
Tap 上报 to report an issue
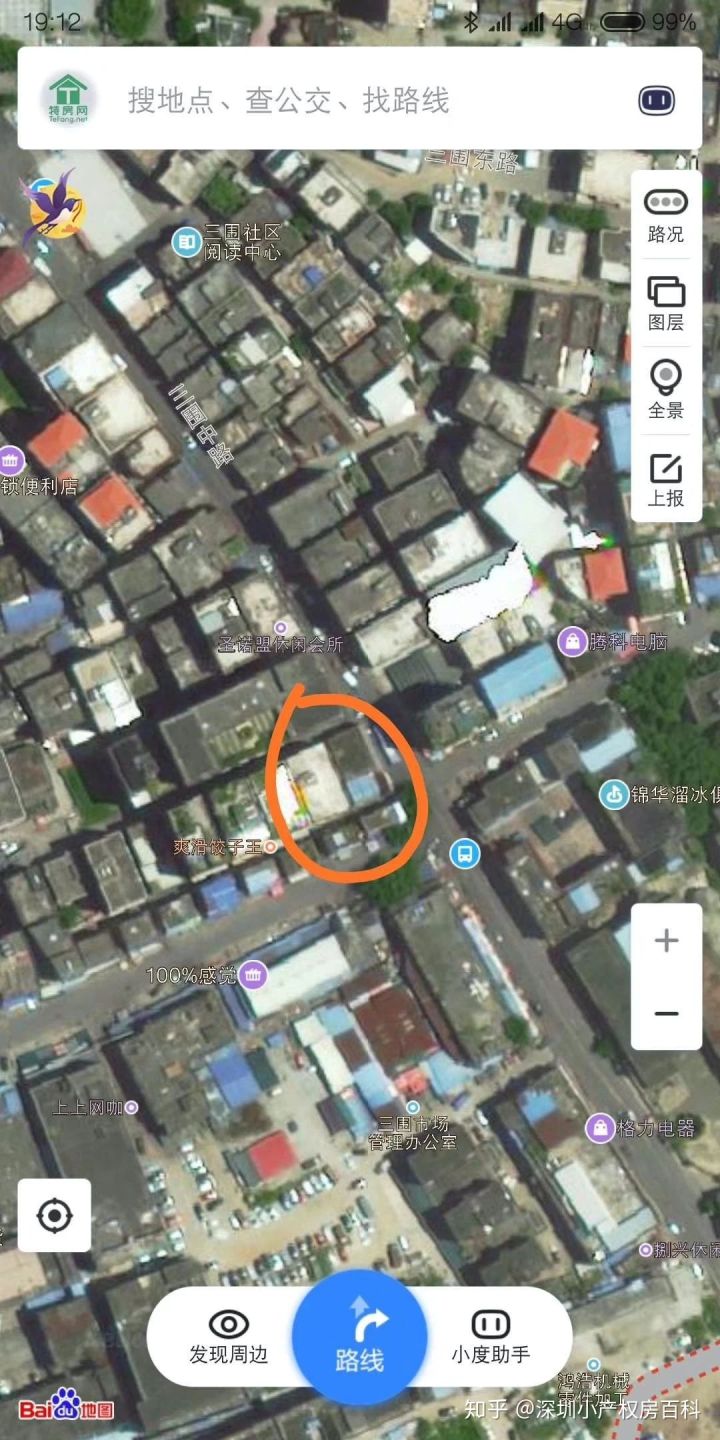666,478
